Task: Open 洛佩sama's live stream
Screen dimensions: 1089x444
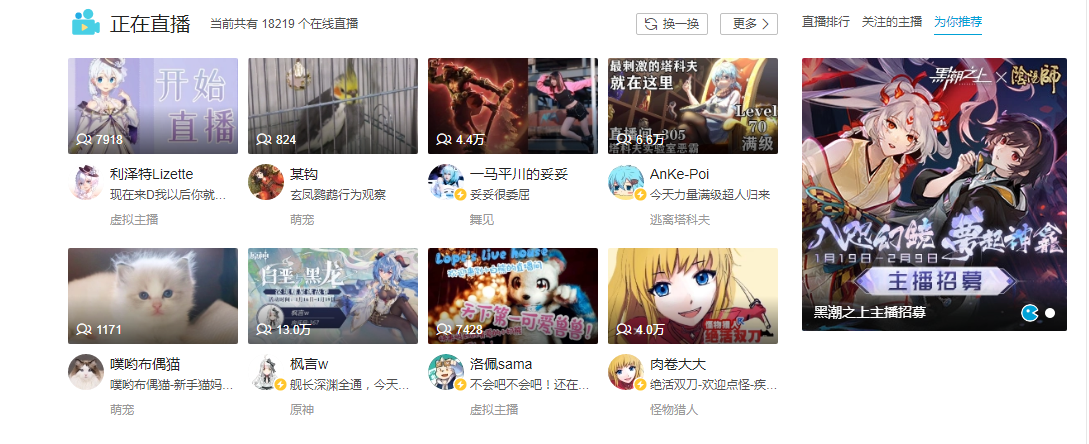Action: pos(513,296)
